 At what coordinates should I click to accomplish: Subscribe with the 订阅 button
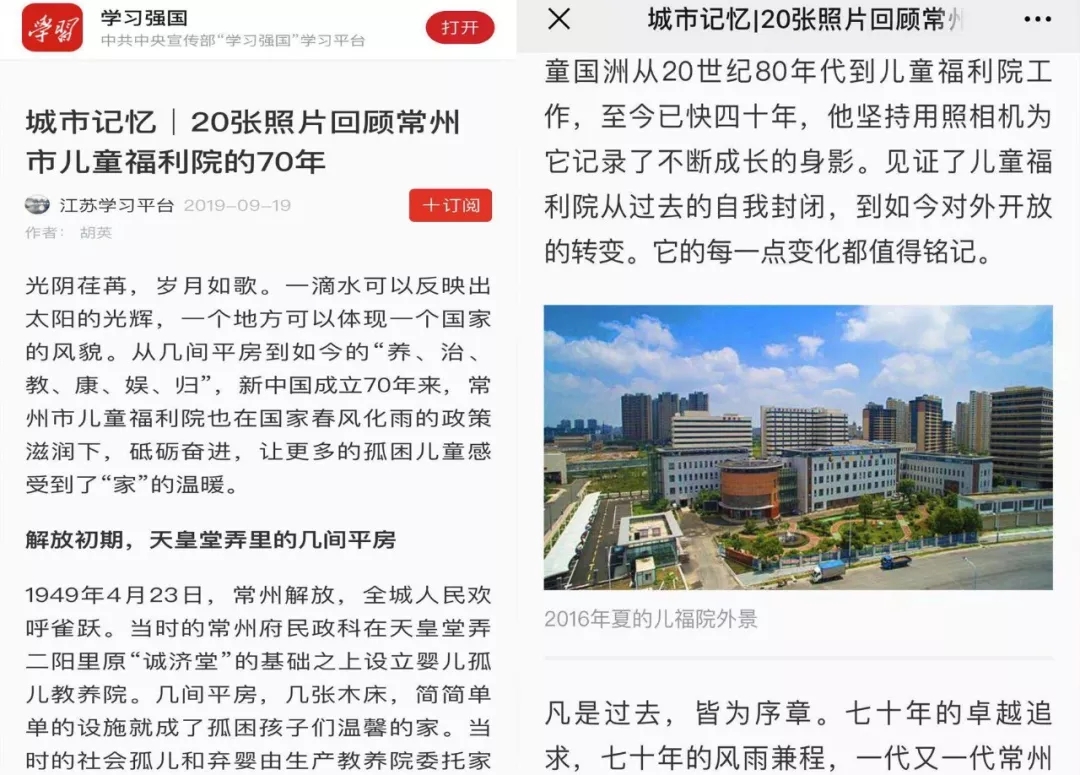(450, 205)
